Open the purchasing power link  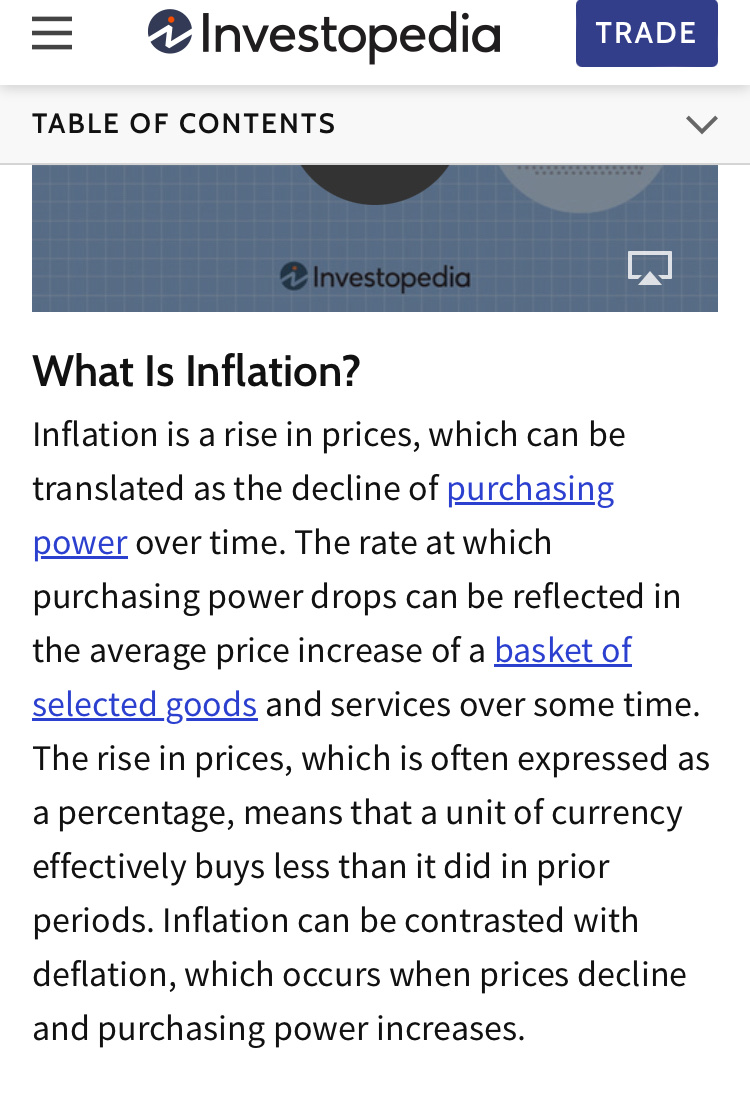pyautogui.click(x=530, y=488)
